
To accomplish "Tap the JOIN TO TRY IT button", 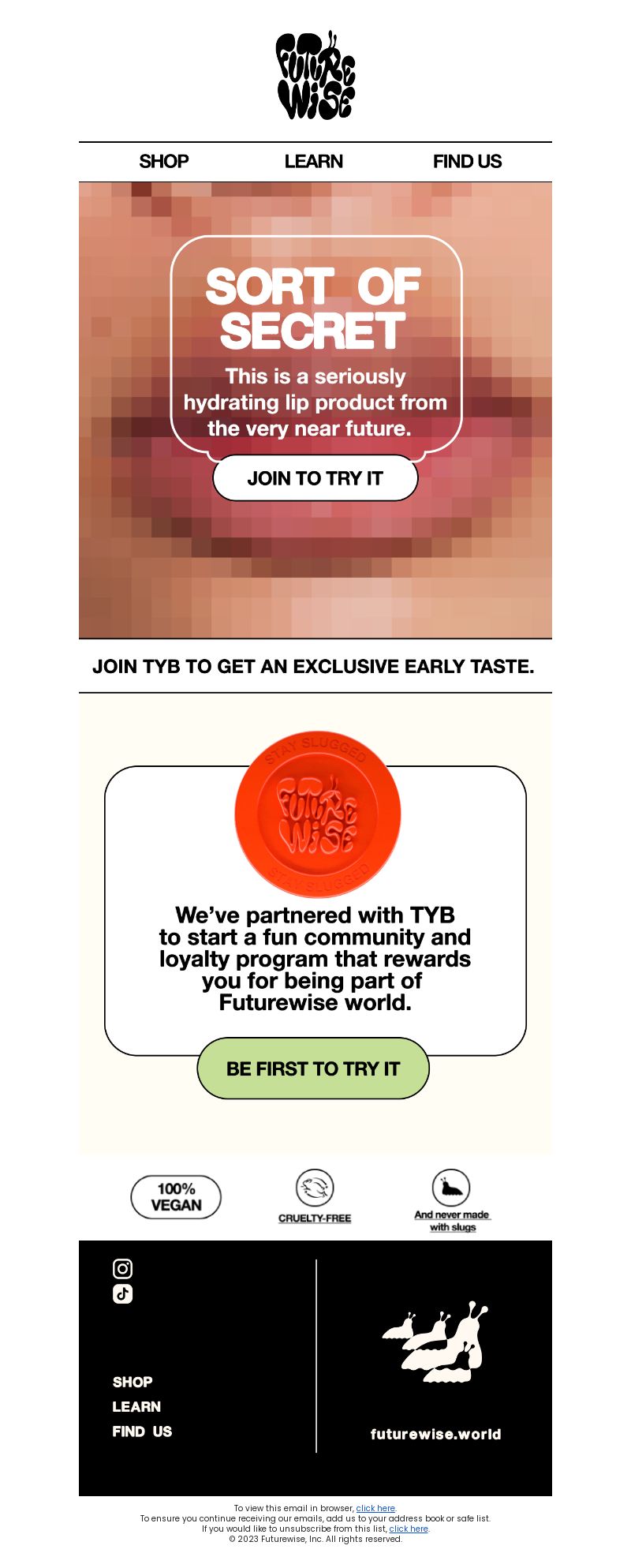I will tap(315, 478).
